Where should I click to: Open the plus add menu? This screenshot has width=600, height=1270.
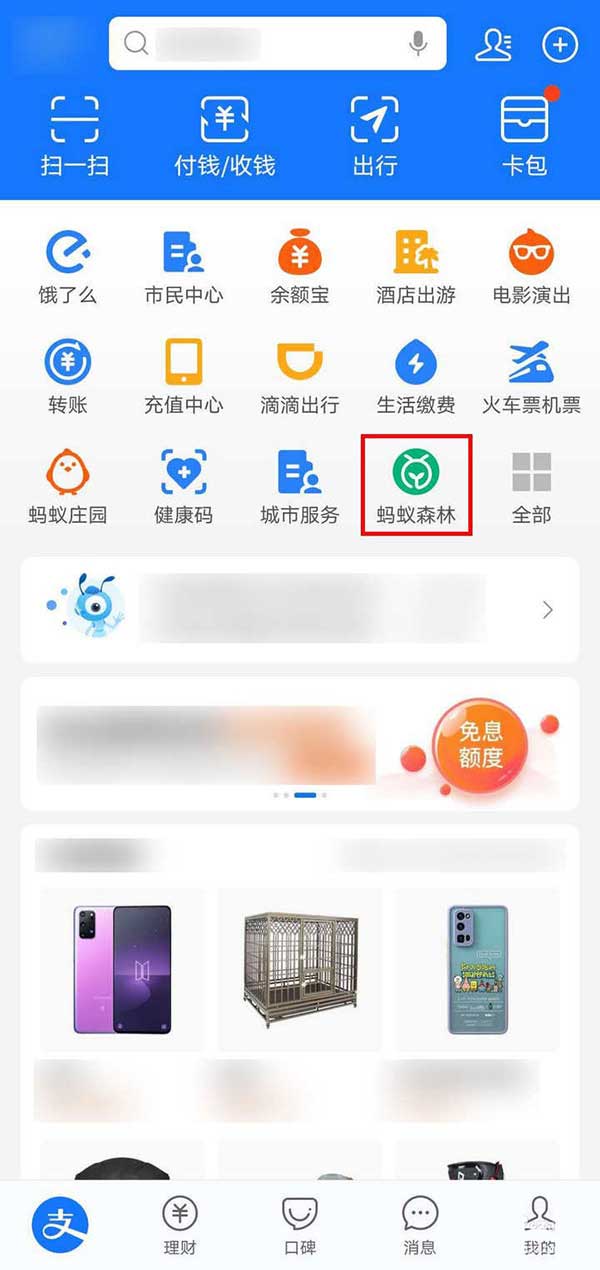[x=560, y=44]
